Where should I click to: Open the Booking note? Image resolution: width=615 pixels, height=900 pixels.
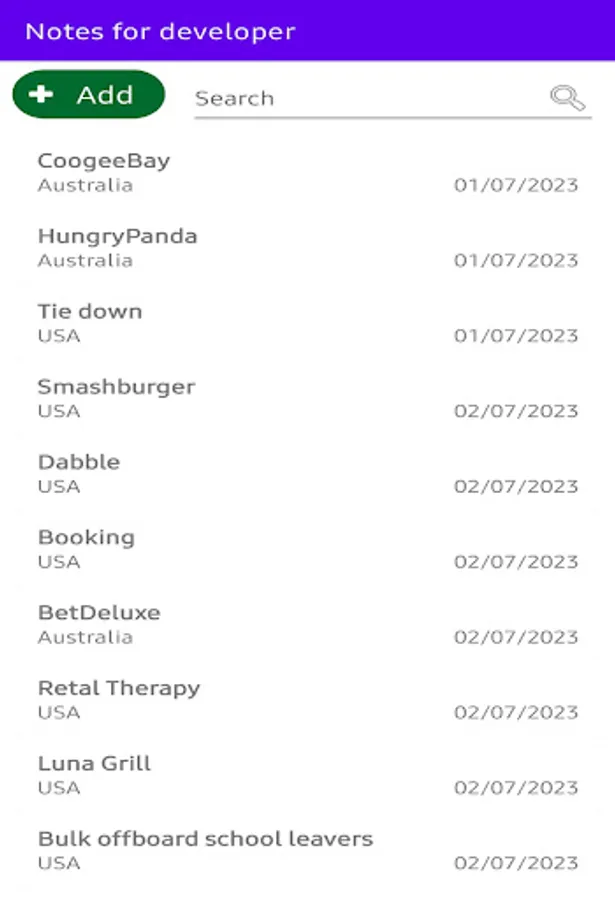307,548
